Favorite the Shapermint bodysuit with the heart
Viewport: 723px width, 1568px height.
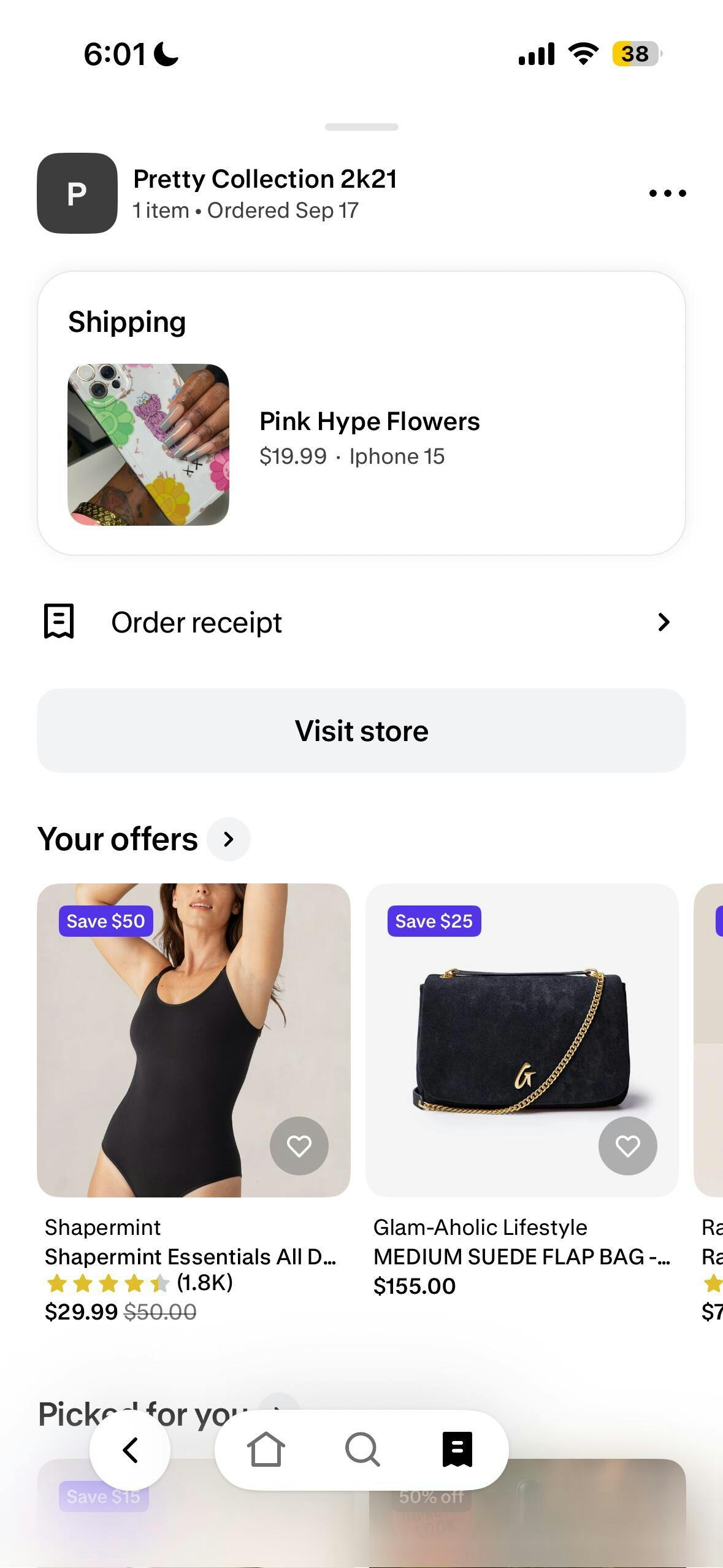point(299,1146)
